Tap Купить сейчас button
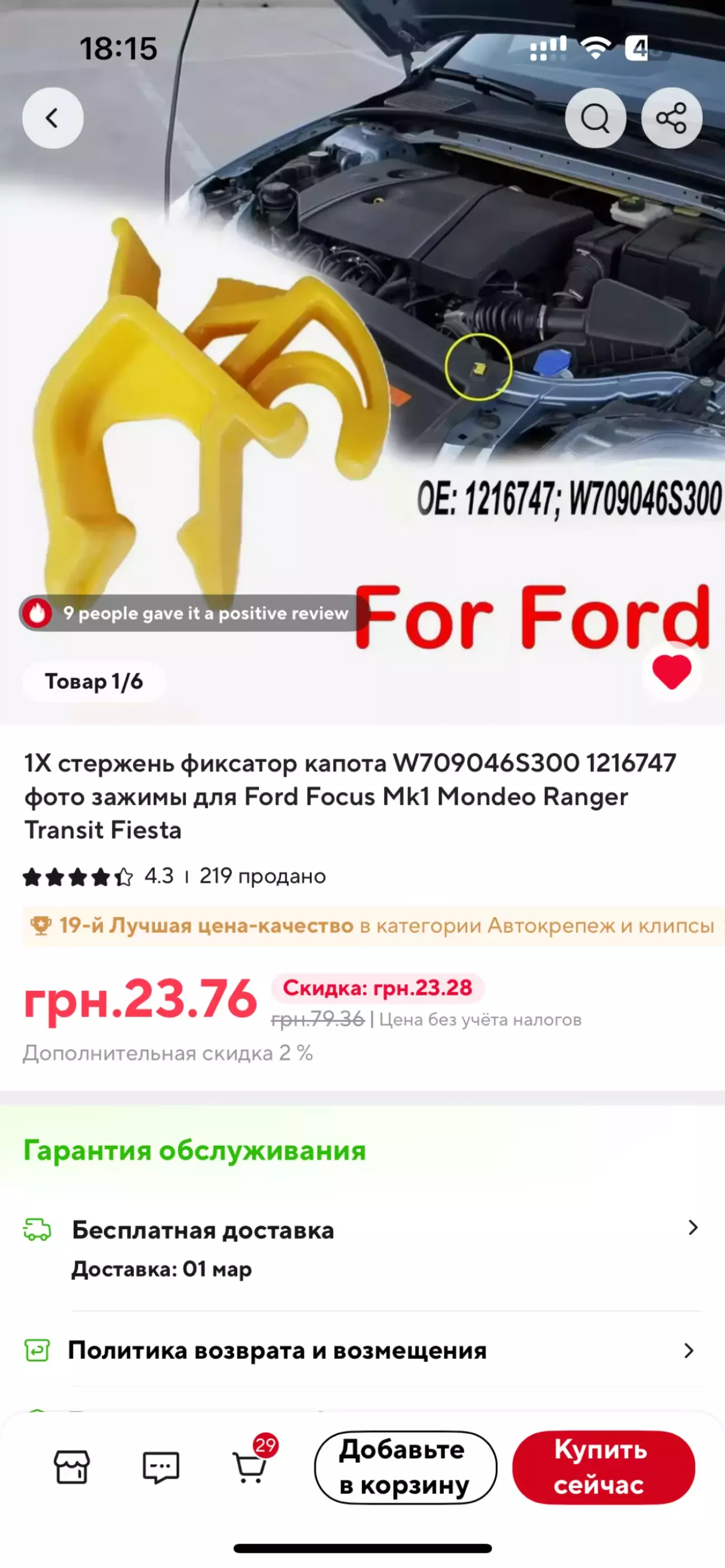Viewport: 725px width, 1568px height. [602, 1467]
